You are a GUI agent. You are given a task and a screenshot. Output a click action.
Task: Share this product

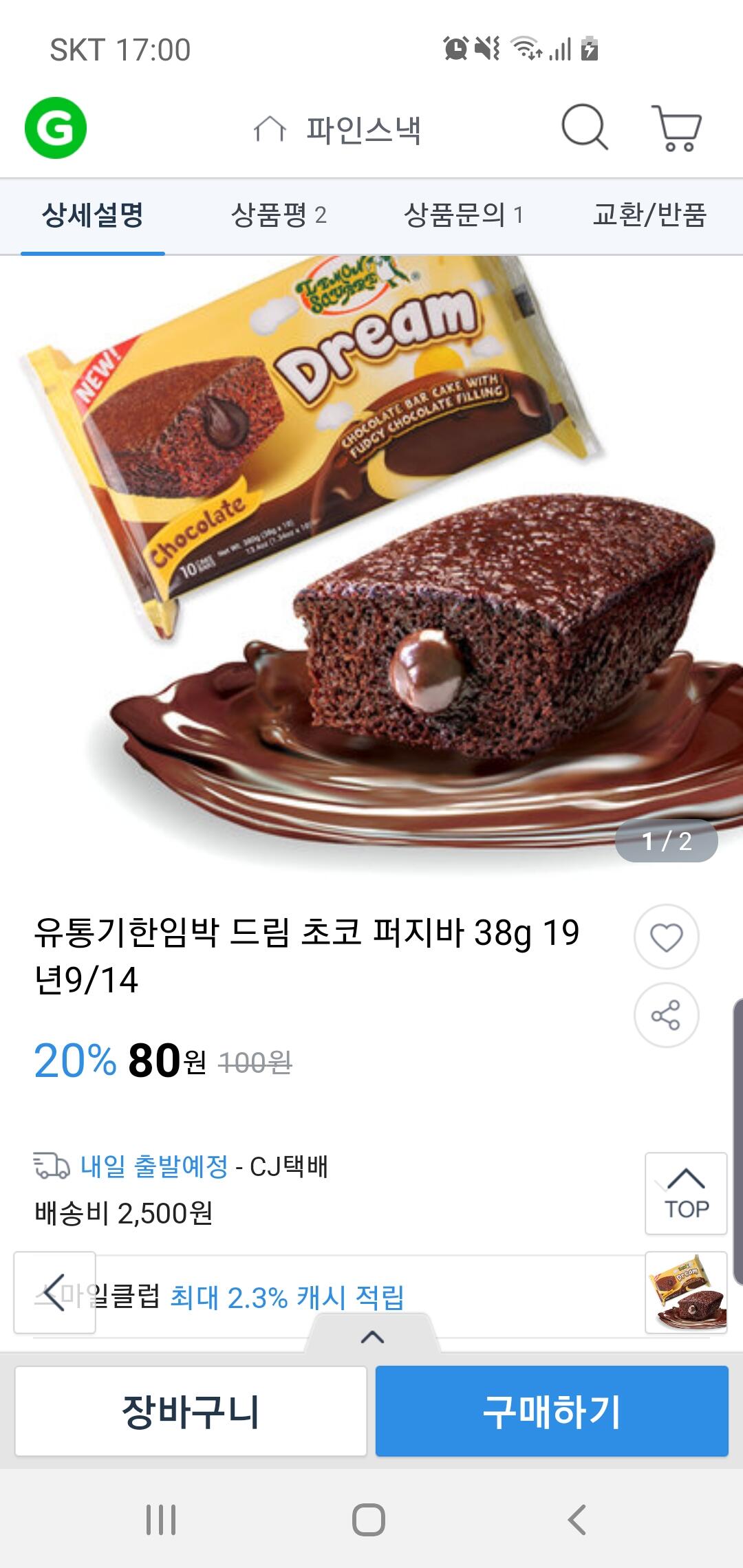[666, 1015]
